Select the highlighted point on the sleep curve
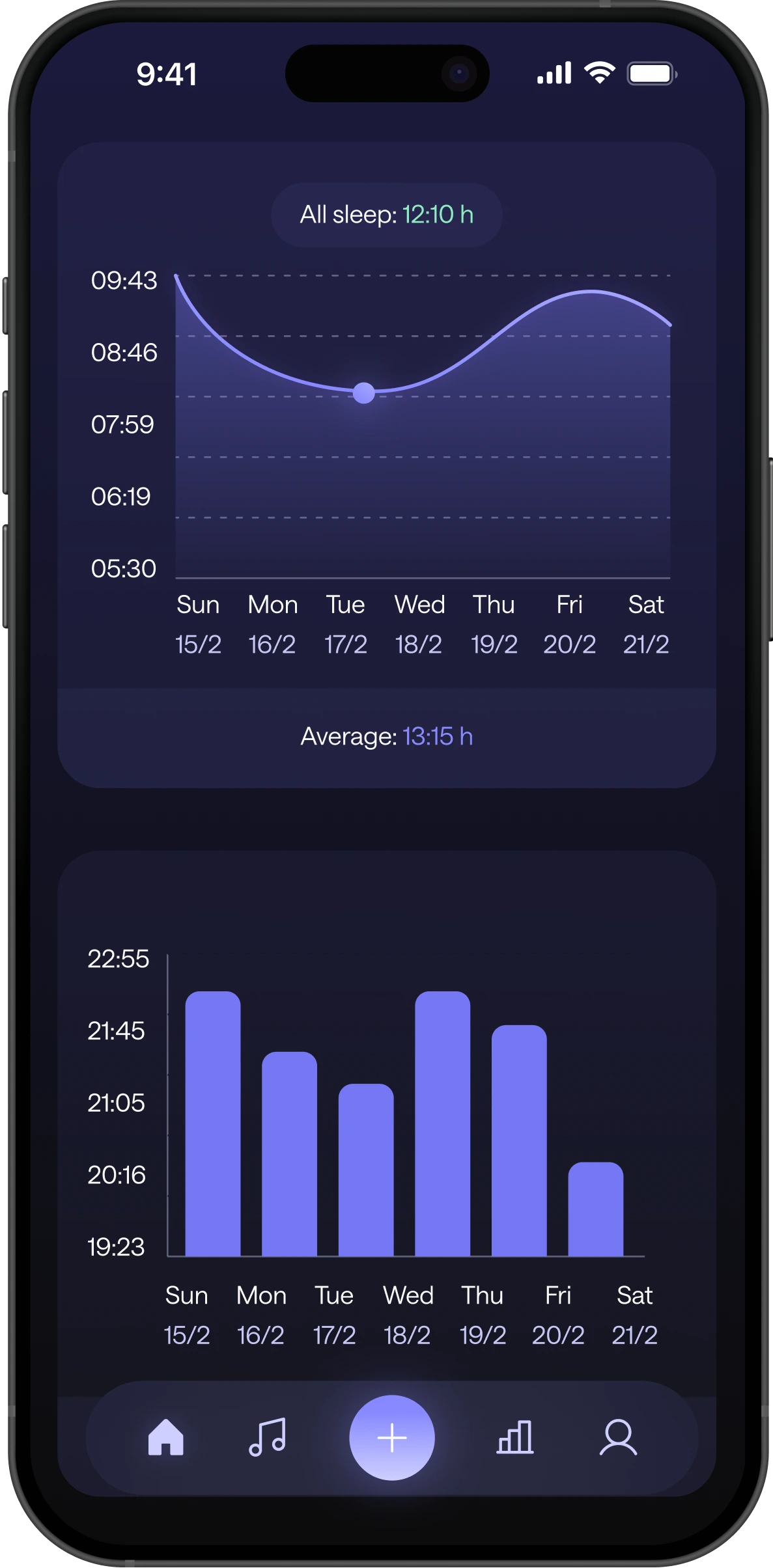773x1568 pixels. pyautogui.click(x=363, y=392)
